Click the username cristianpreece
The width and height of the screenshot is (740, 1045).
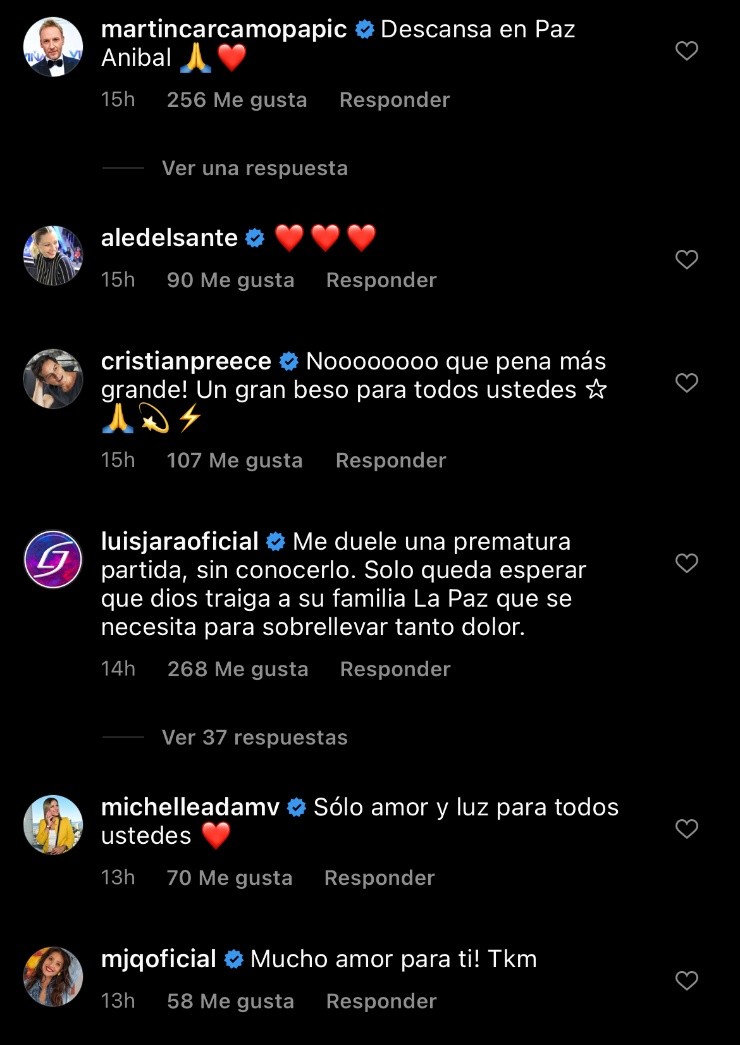[x=186, y=361]
